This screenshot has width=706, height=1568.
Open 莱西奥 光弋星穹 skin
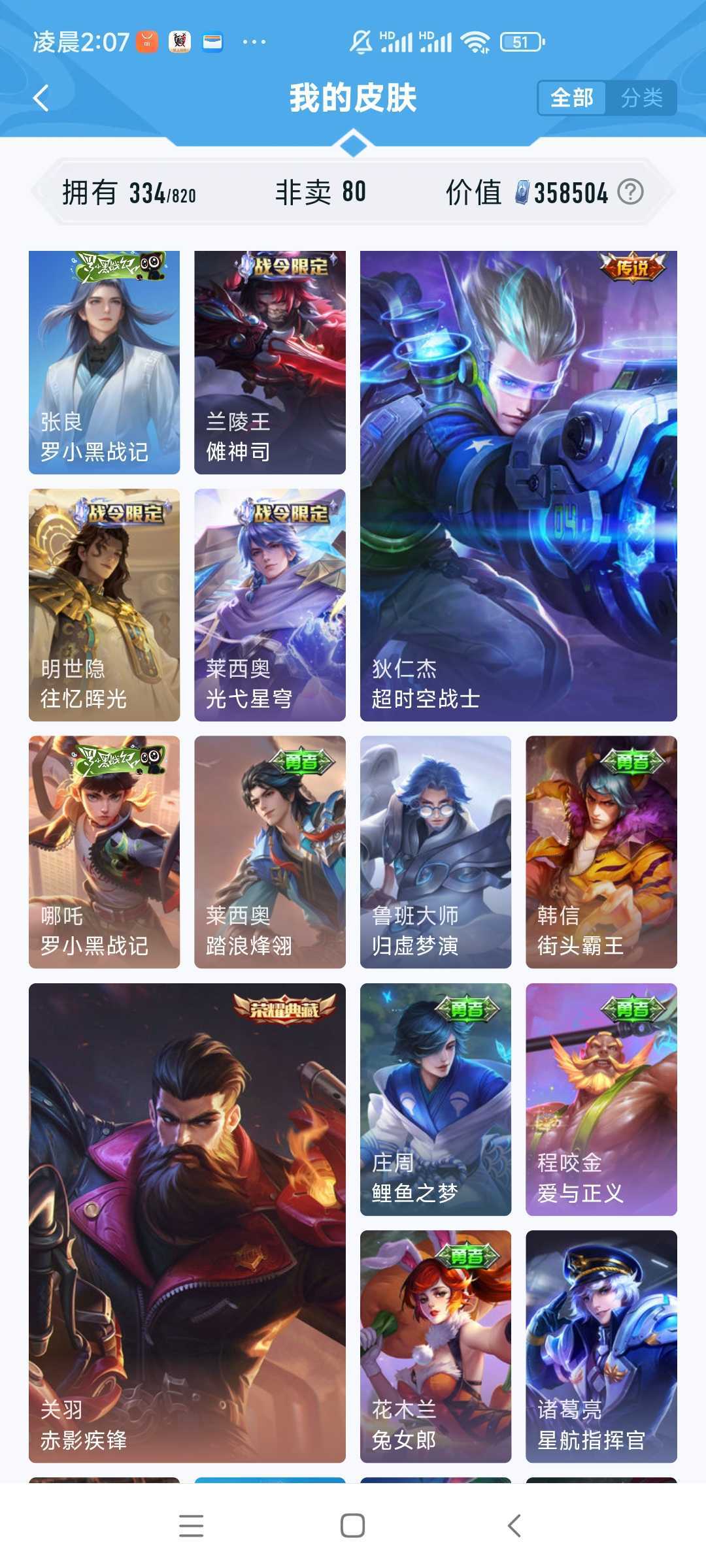pyautogui.click(x=270, y=605)
